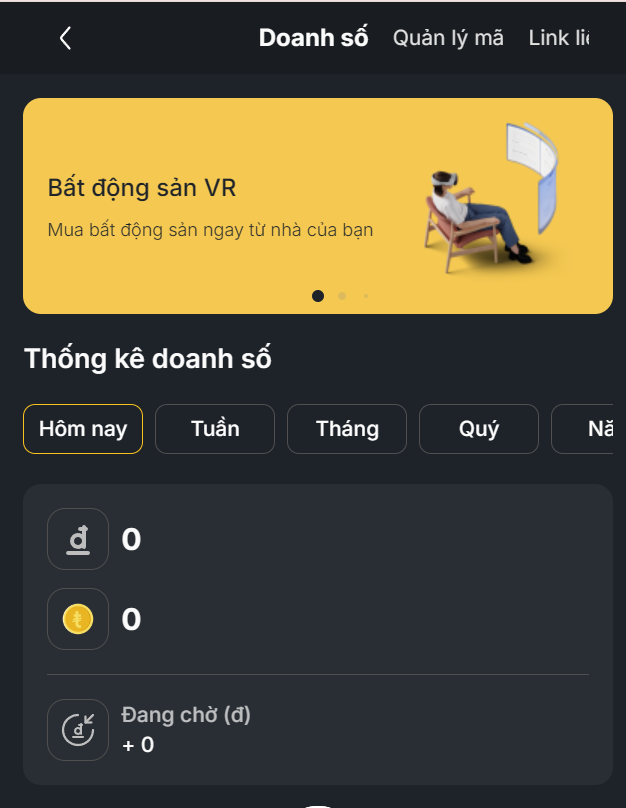Viewport: 626px width, 808px height.
Task: Filter statistics by Tuần
Action: 215,429
